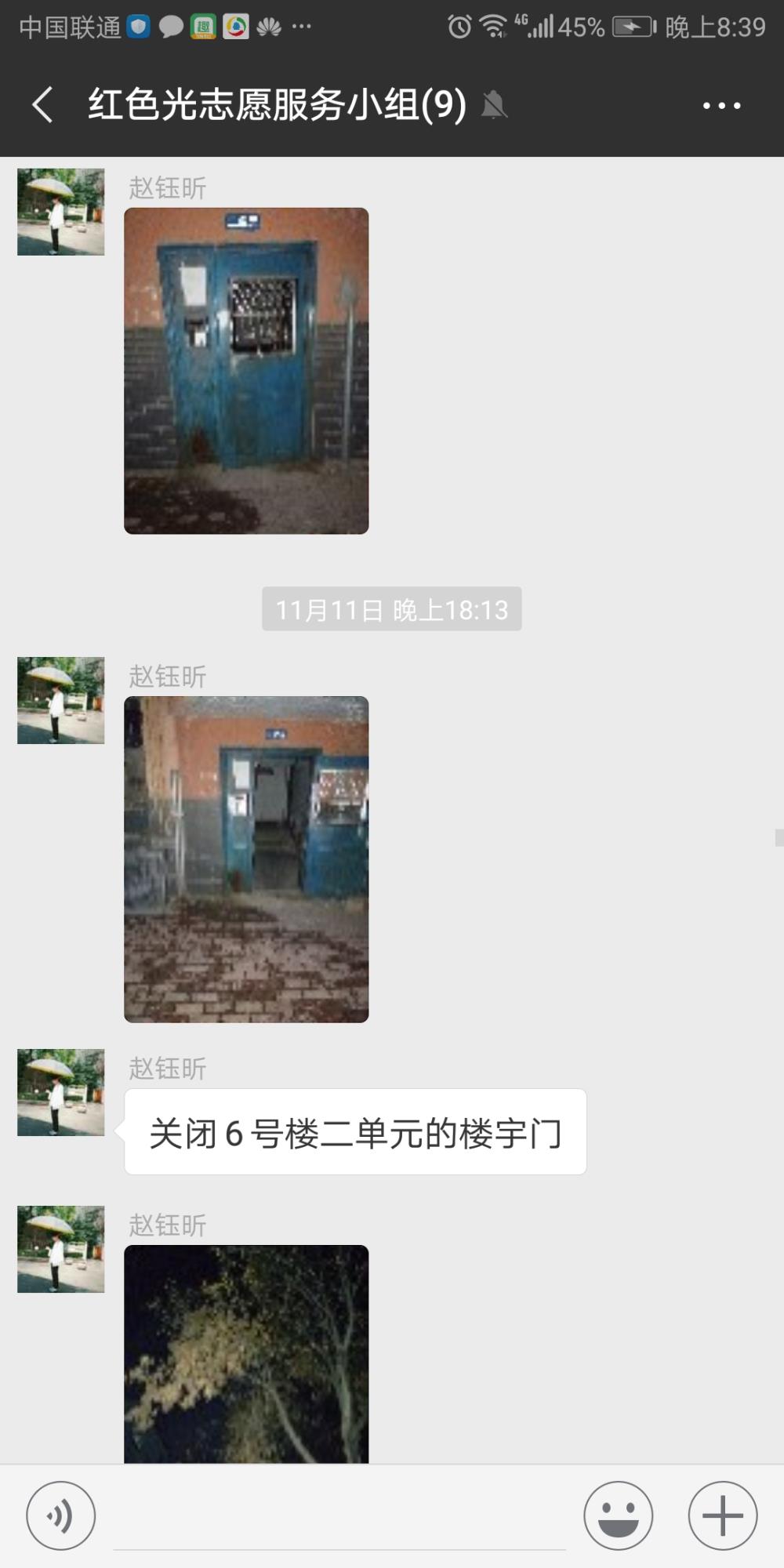Screen dimensions: 784x1568
Task: Go back from the group chat
Action: point(43,104)
